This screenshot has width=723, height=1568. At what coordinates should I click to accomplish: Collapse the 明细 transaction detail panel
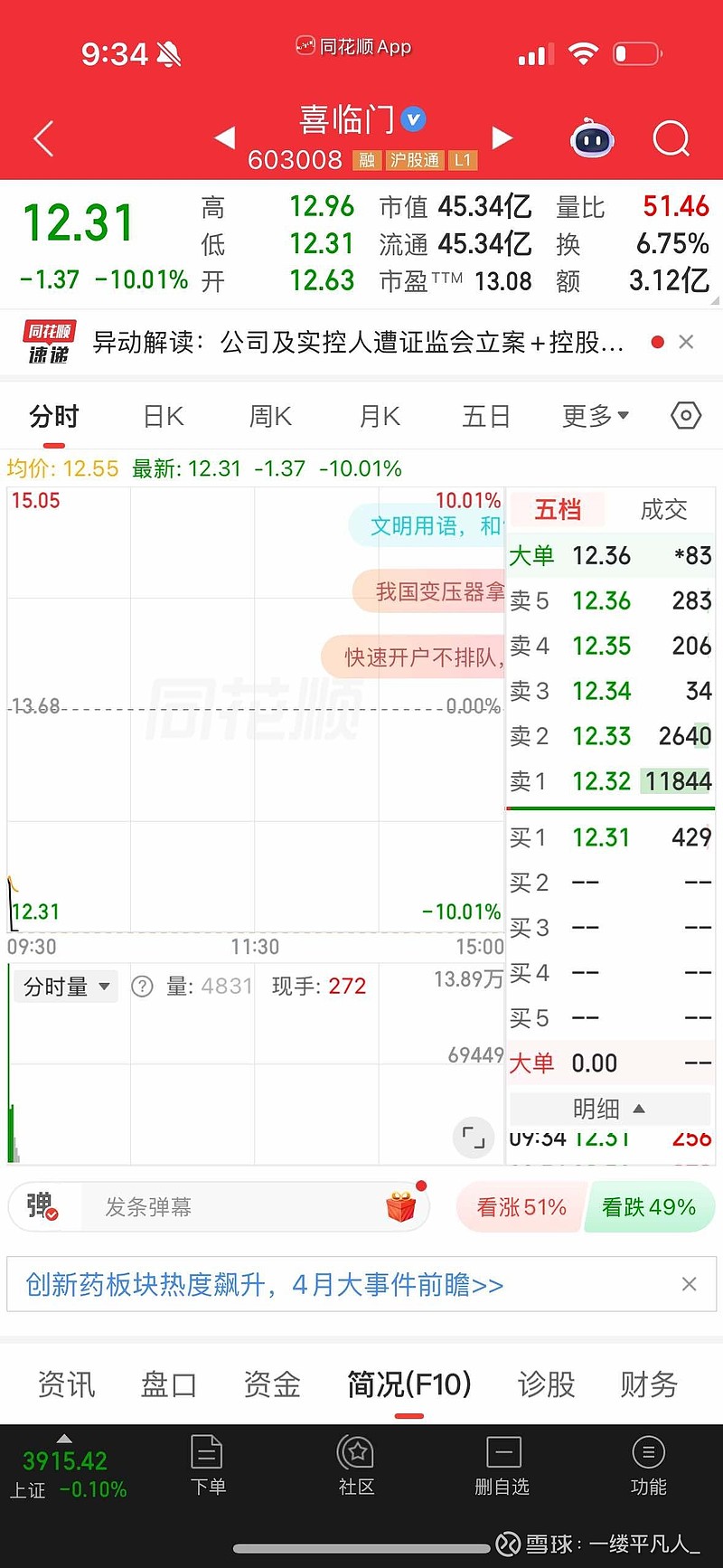(x=610, y=1108)
